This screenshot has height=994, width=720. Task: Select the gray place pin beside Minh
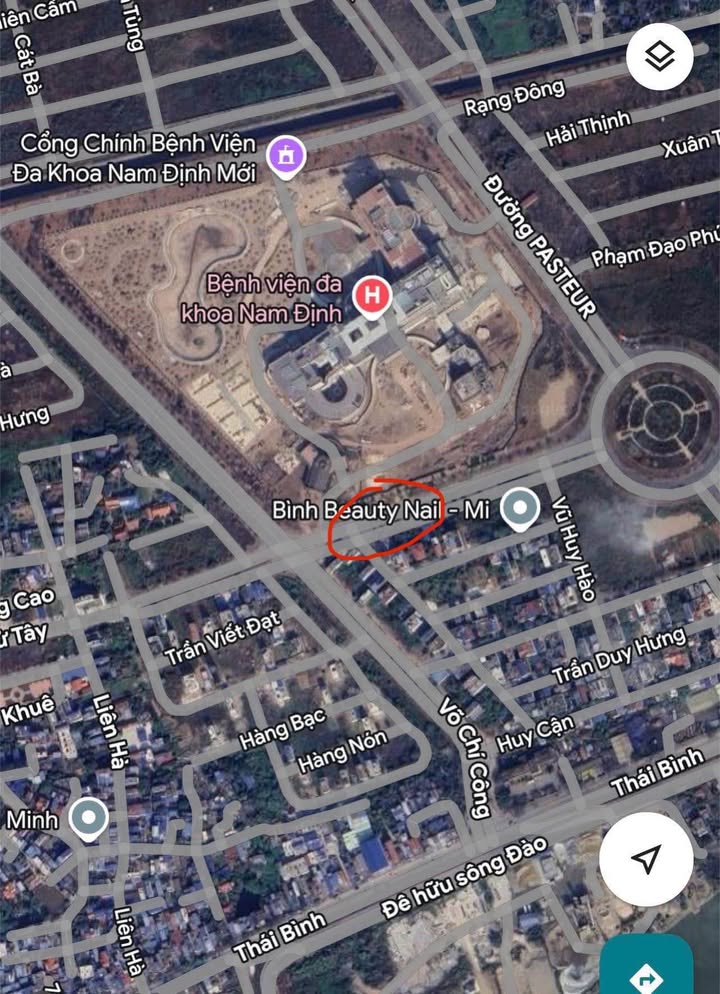(x=90, y=820)
